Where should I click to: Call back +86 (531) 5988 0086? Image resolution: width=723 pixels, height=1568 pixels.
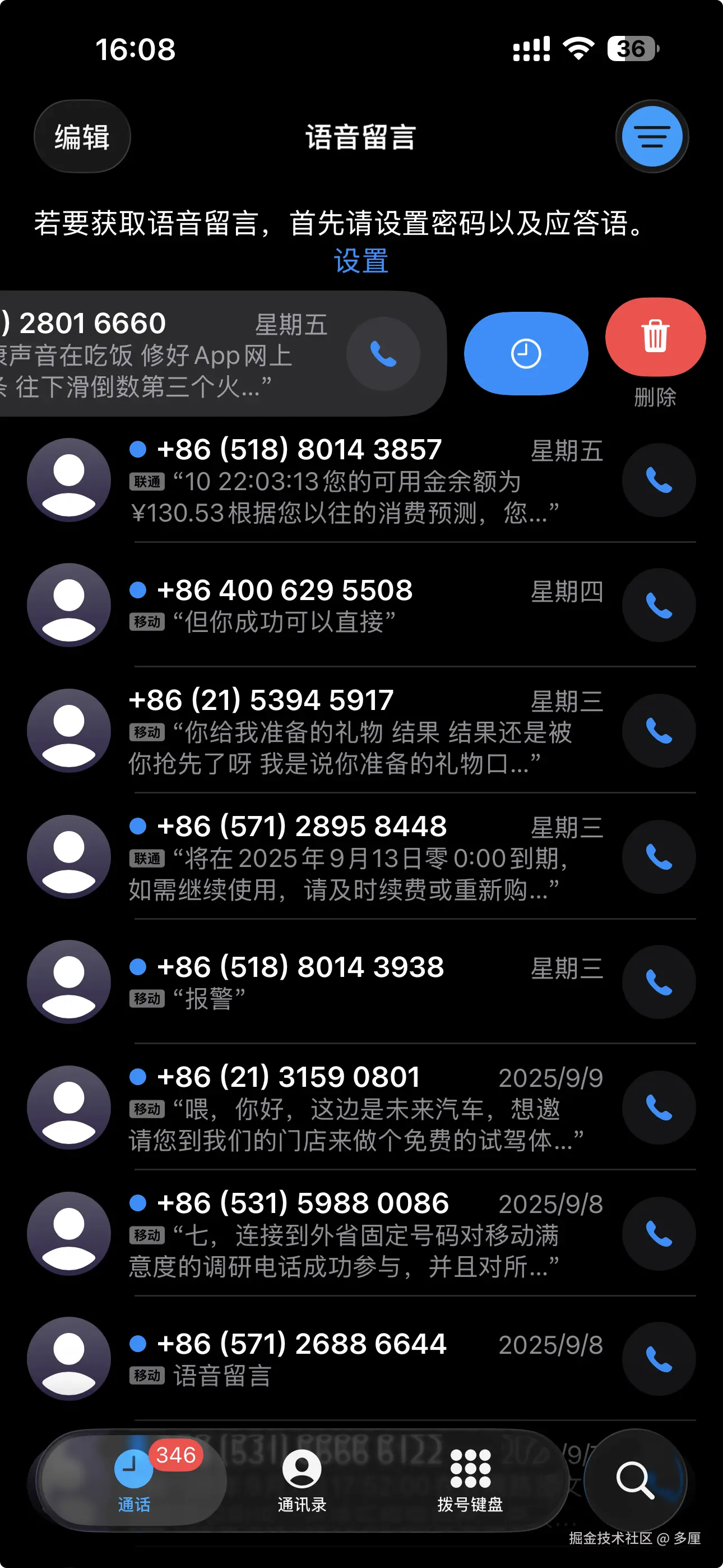[658, 1234]
